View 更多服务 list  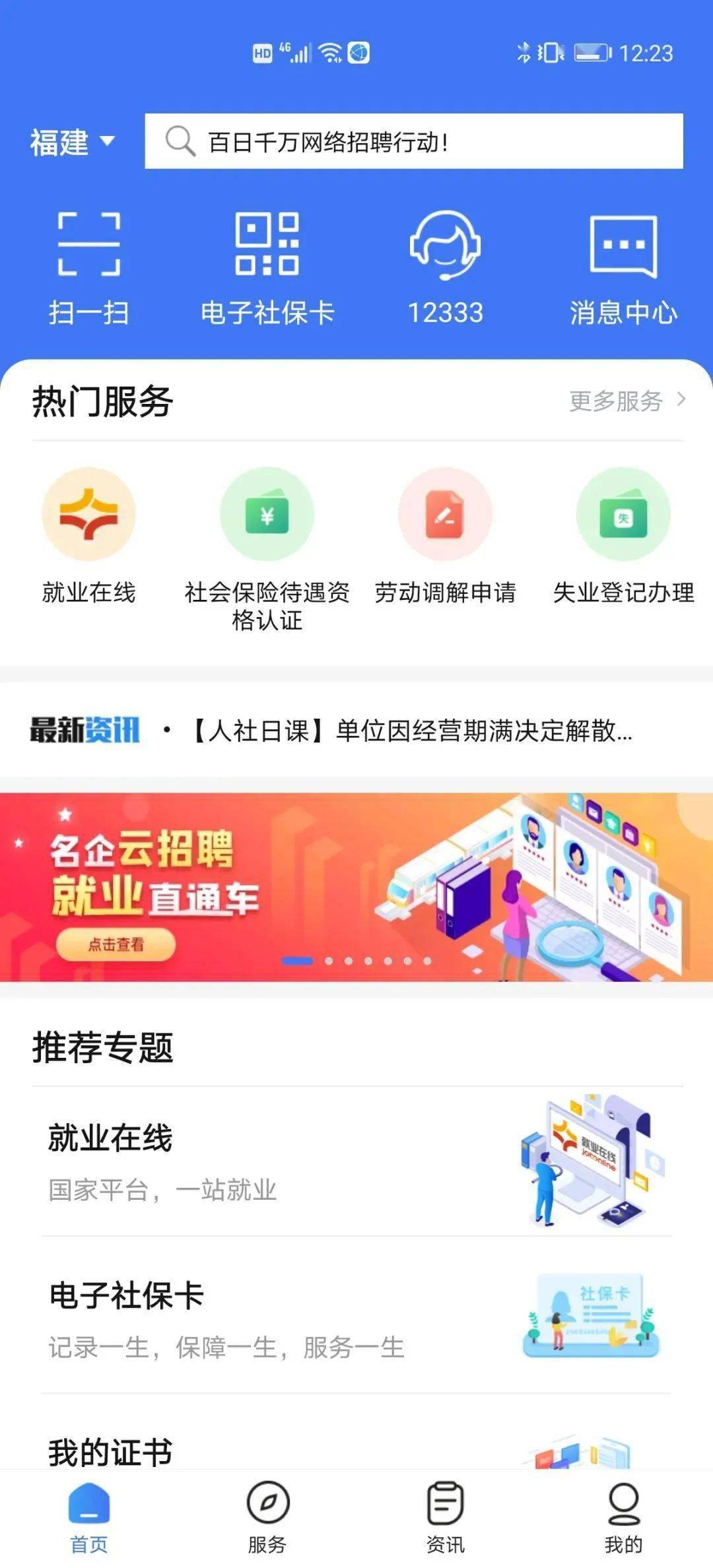[x=627, y=401]
